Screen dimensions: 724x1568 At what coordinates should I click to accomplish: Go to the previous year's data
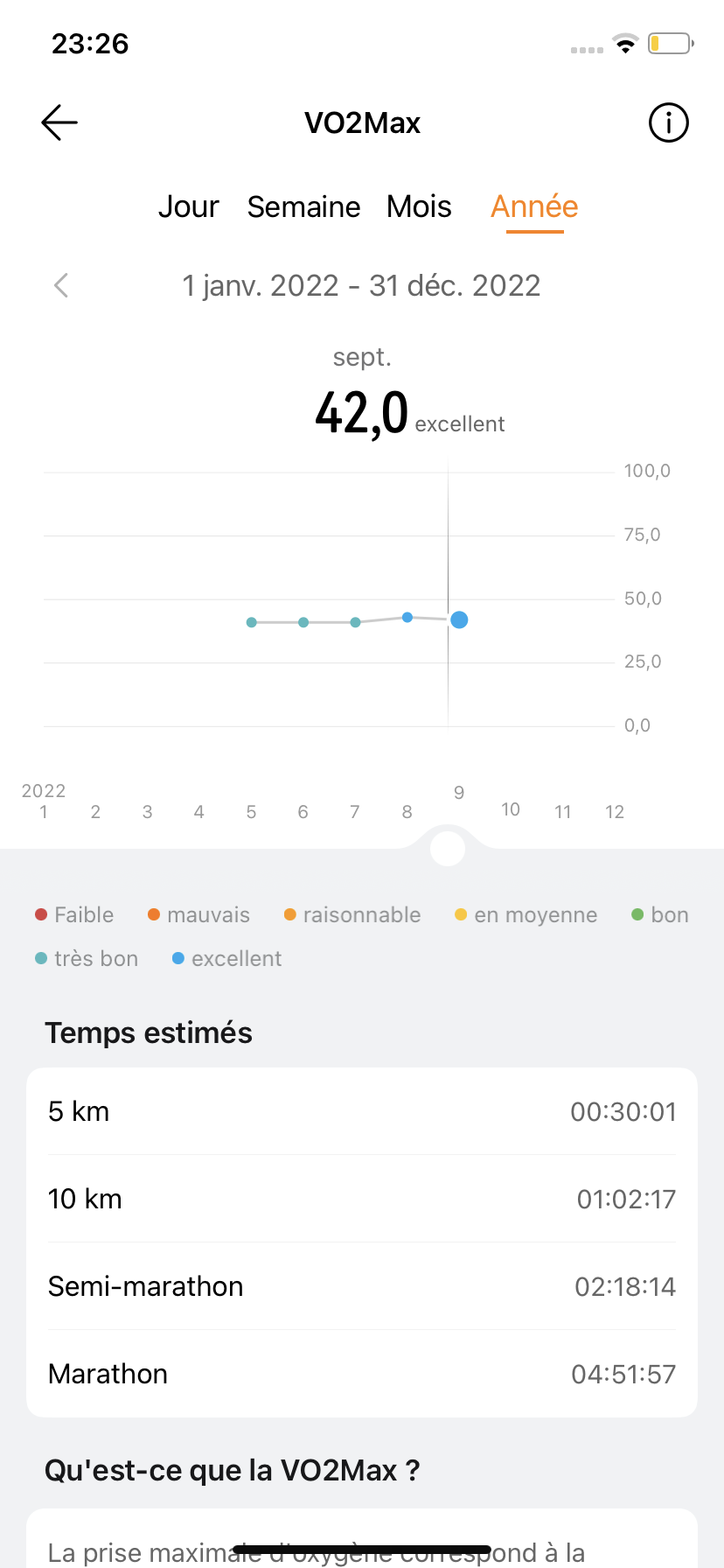click(61, 285)
